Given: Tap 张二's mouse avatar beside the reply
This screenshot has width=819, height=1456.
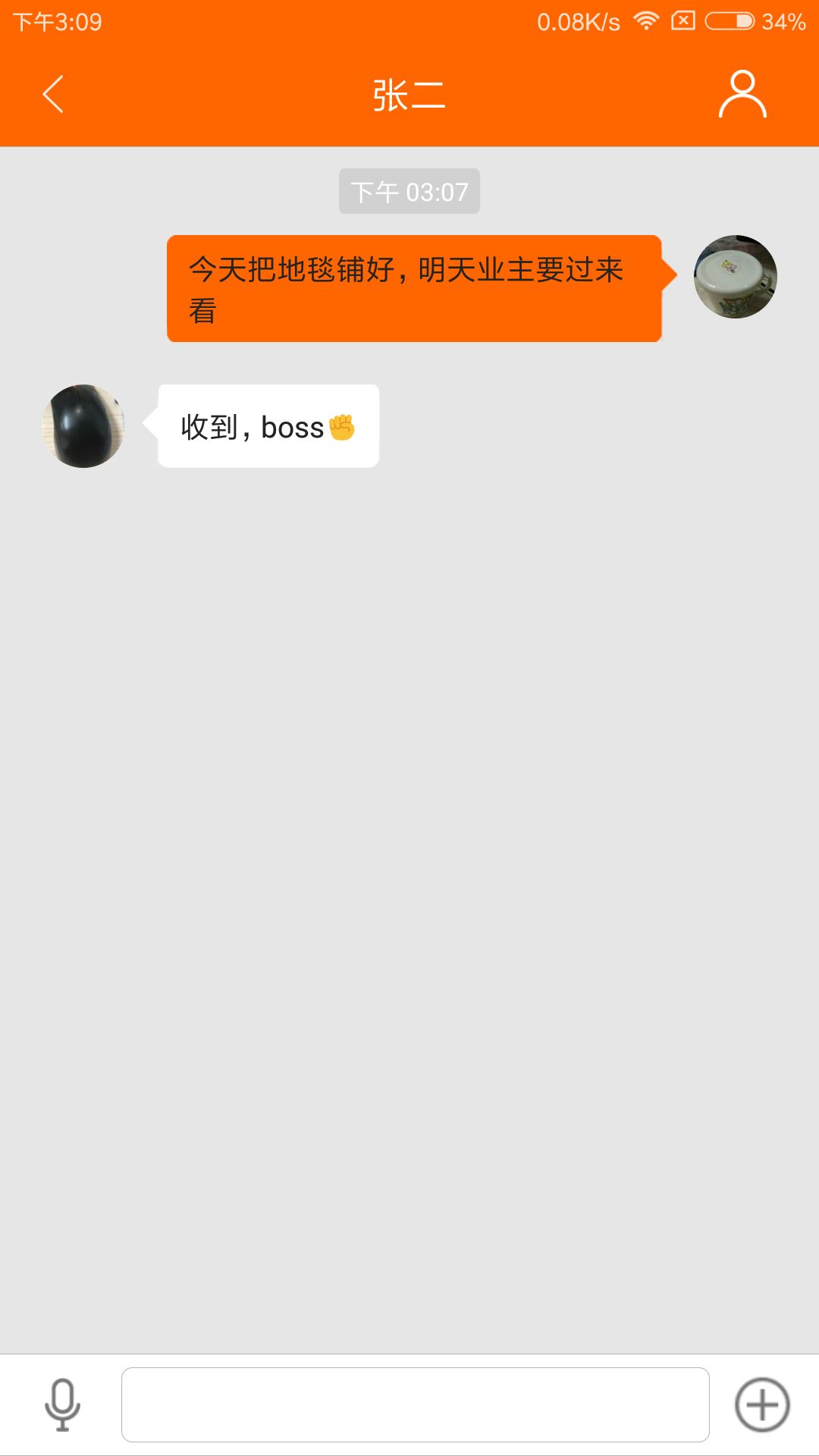Looking at the screenshot, I should tap(83, 426).
